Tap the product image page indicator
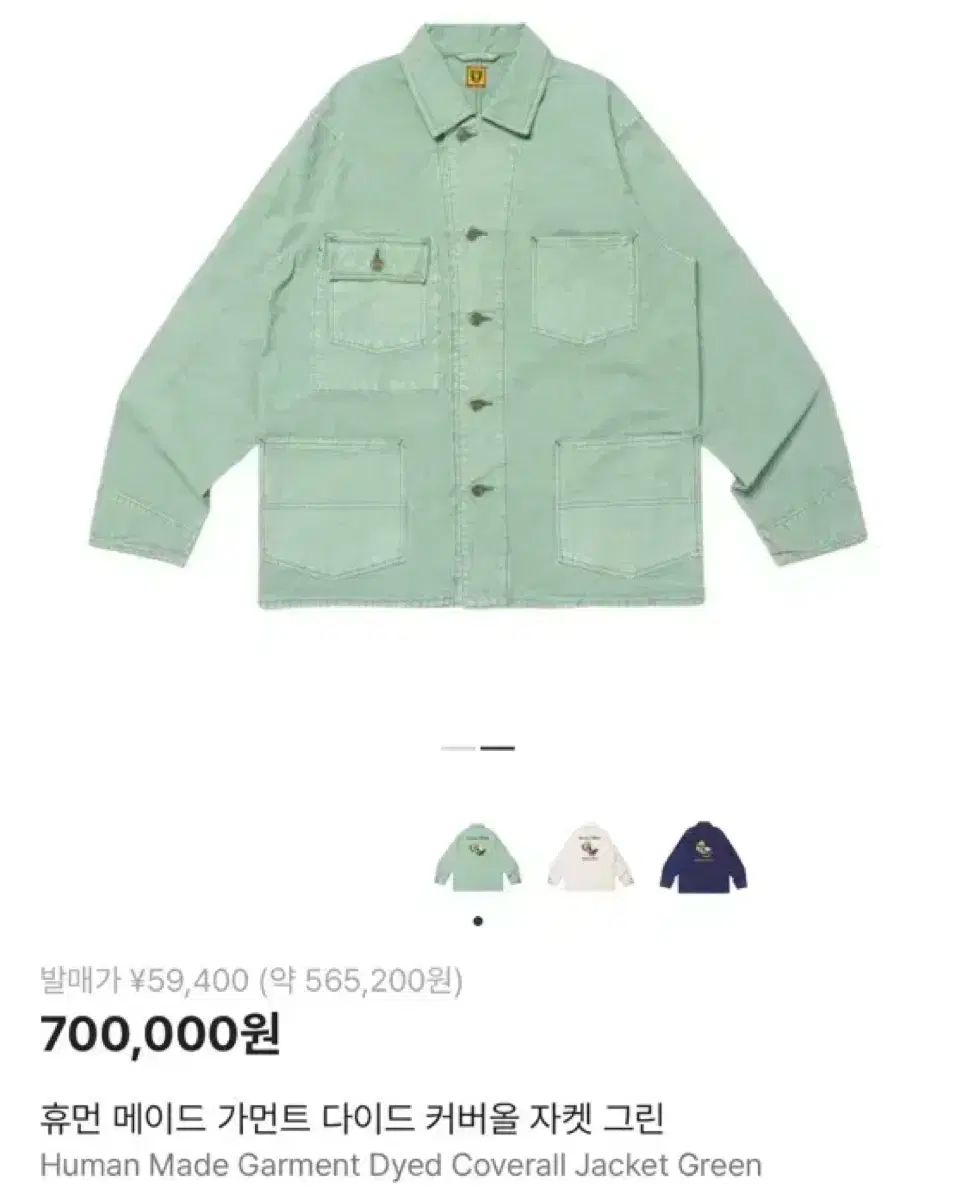Image resolution: width=956 pixels, height=1200 pixels. 478,748
